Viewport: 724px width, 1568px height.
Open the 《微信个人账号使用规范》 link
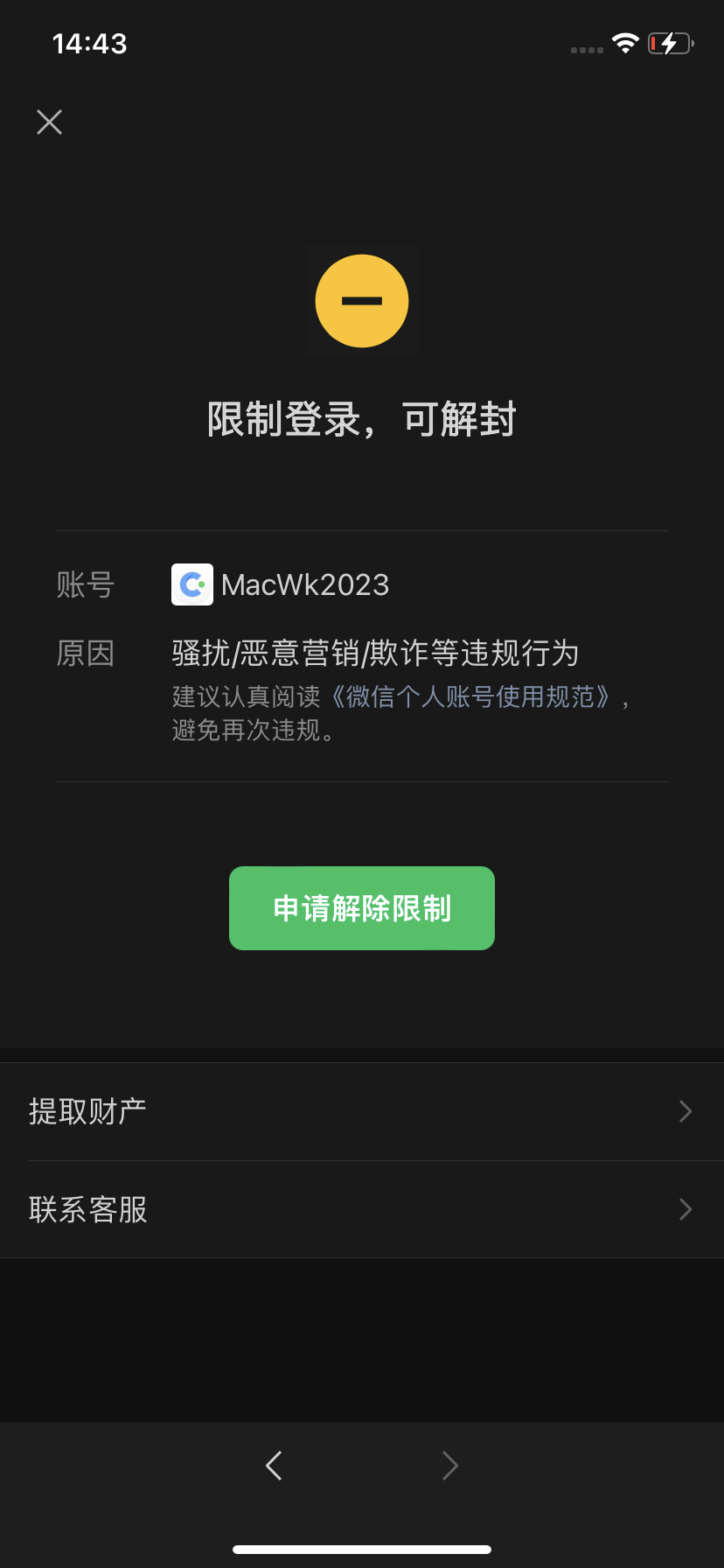pyautogui.click(x=488, y=697)
